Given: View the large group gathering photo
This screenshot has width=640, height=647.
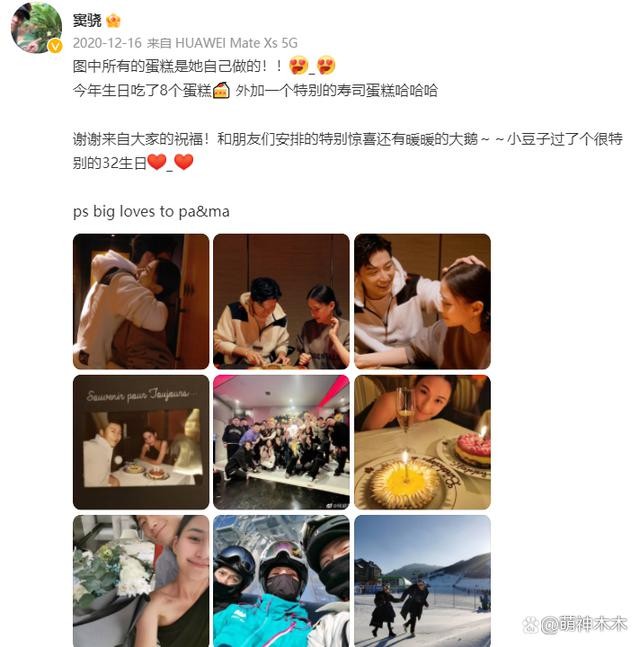Looking at the screenshot, I should click(x=281, y=442).
